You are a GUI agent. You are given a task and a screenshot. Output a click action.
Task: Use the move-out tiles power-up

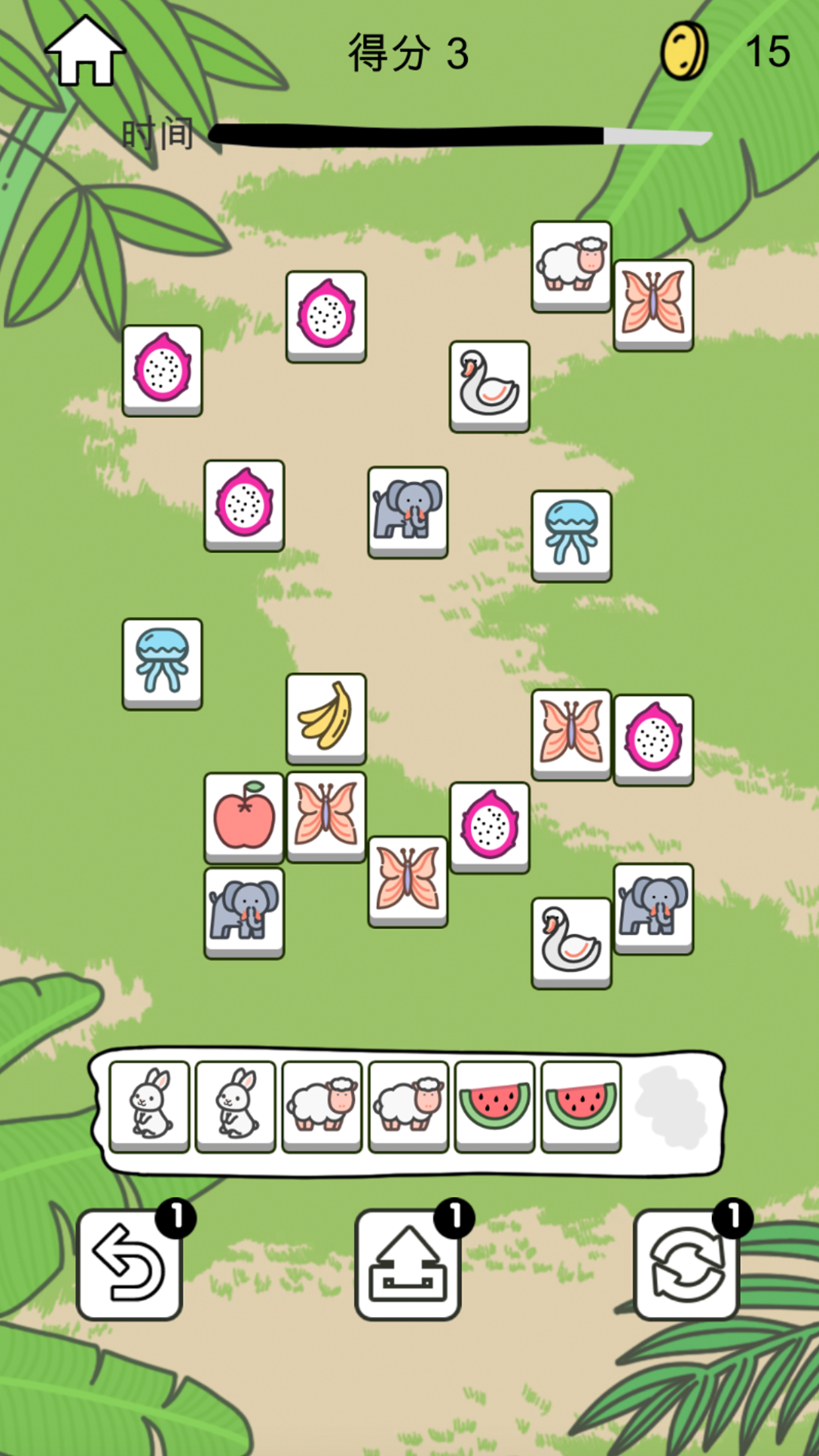(x=408, y=1263)
